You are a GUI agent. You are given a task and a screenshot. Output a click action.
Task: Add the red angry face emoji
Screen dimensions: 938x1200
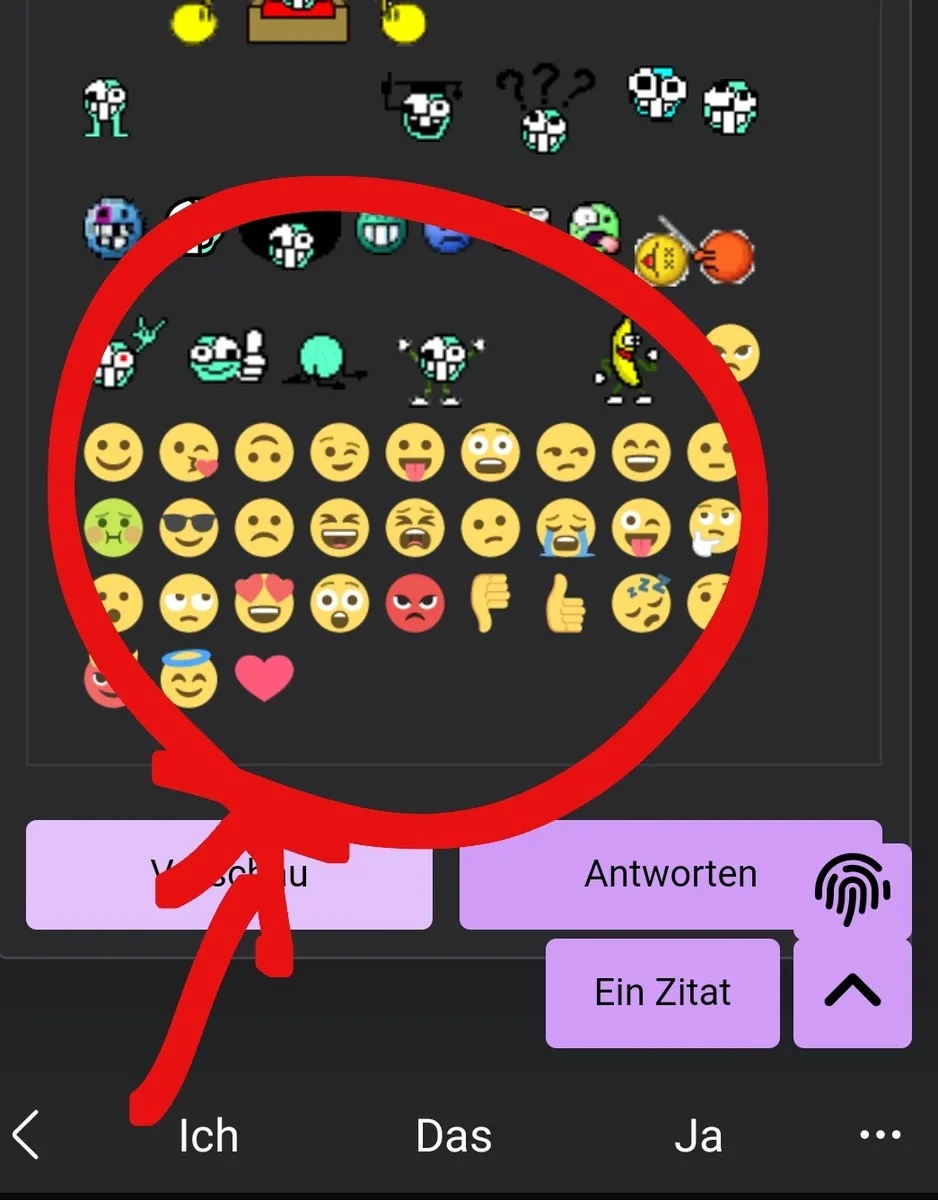click(415, 603)
